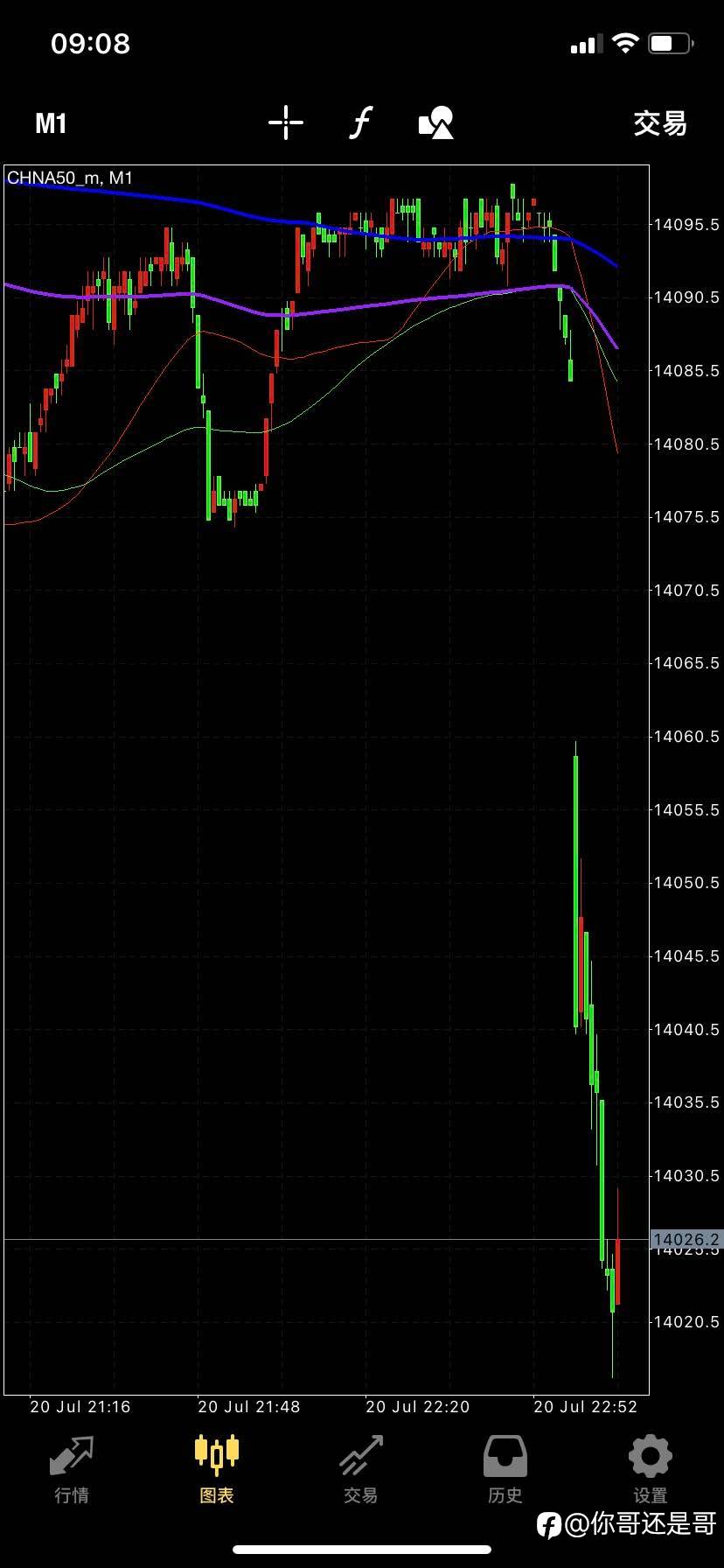Tap the 交易 button at top right
Screen dimensions: 724x1568
(660, 123)
